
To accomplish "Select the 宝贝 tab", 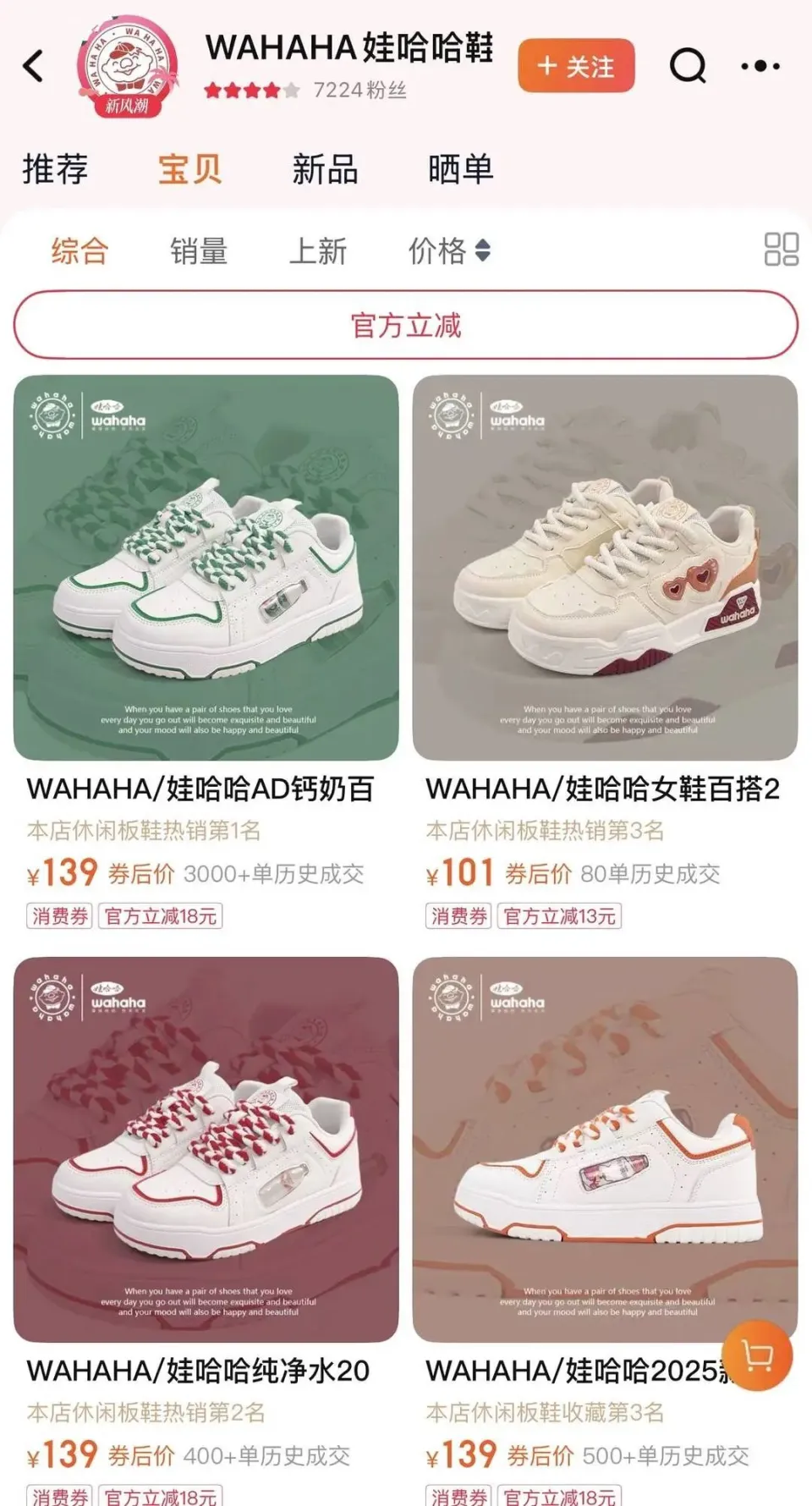I will (x=190, y=168).
